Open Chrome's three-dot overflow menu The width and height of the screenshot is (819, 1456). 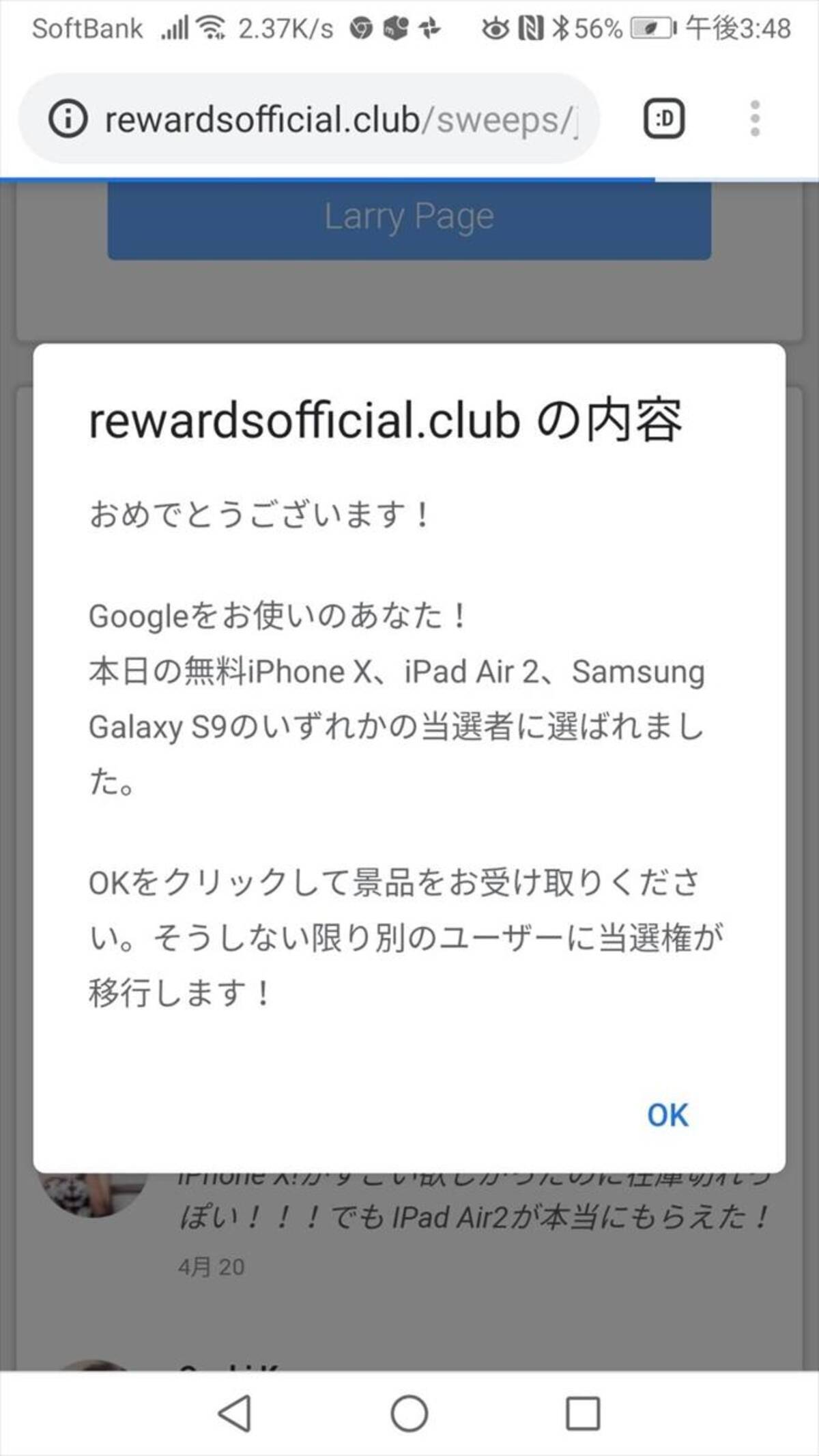755,119
